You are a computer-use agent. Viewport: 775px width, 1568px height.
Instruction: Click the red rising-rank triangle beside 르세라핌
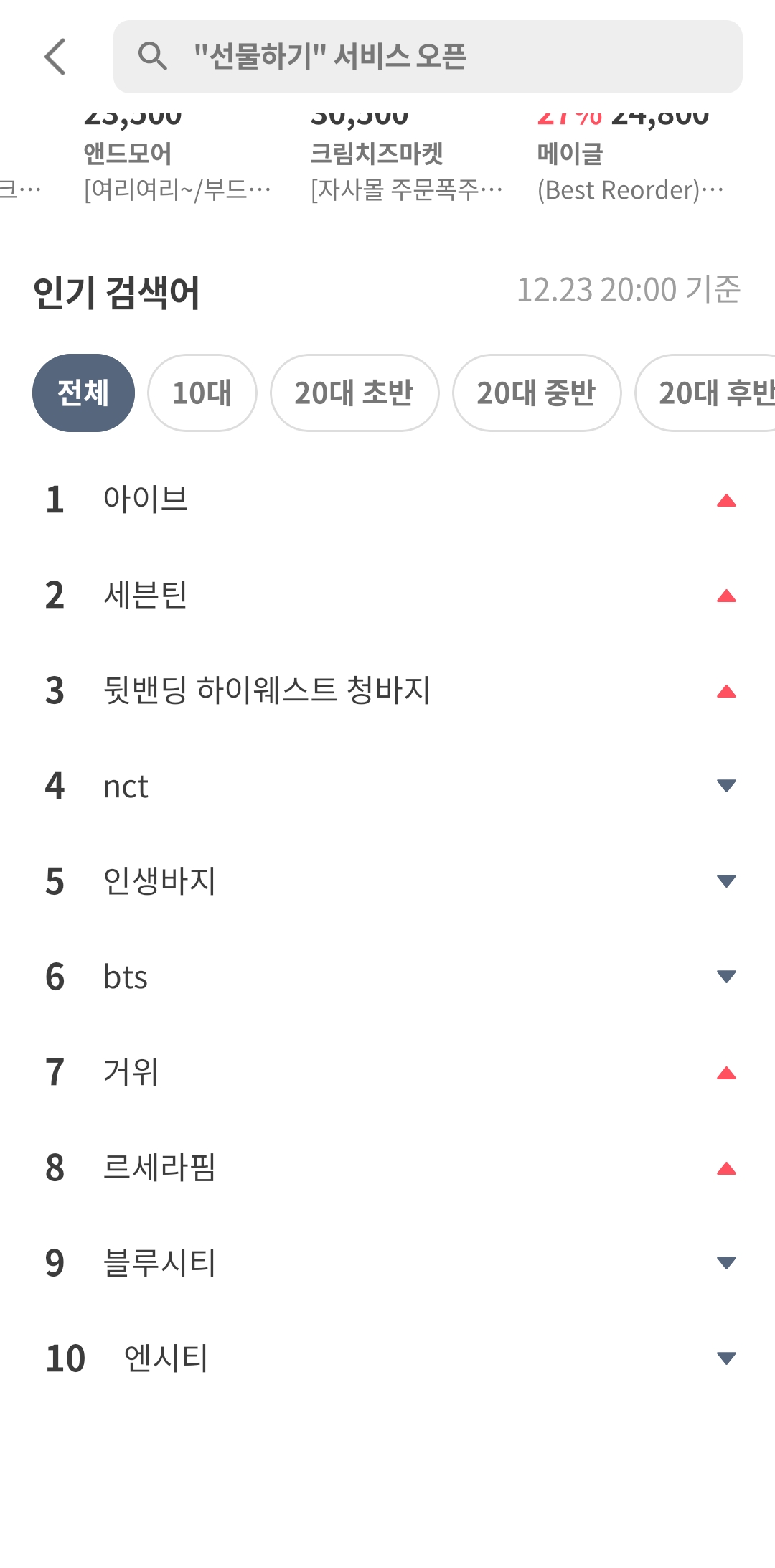click(725, 1168)
